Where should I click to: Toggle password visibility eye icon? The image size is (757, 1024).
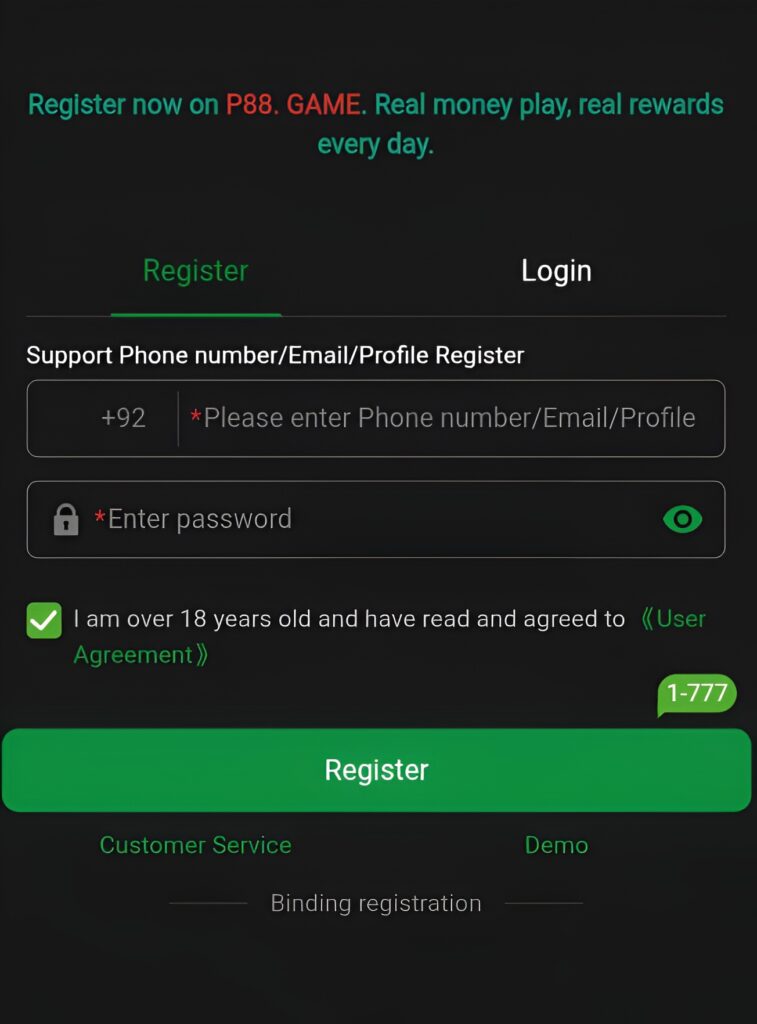682,519
